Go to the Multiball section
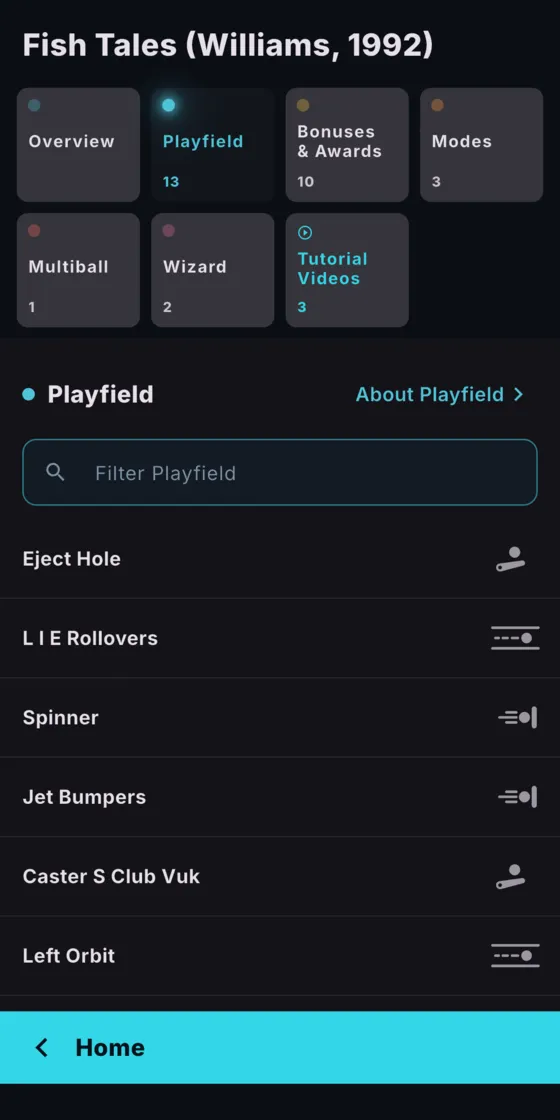Viewport: 560px width, 1120px height. (x=79, y=270)
